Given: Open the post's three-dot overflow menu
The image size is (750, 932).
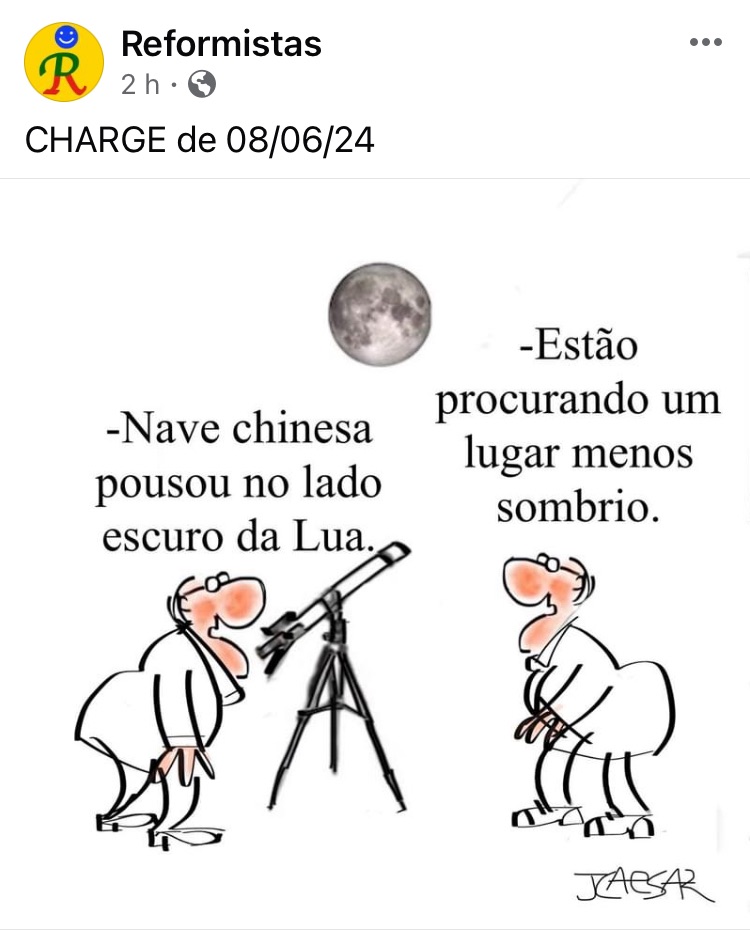Looking at the screenshot, I should coord(705,43).
